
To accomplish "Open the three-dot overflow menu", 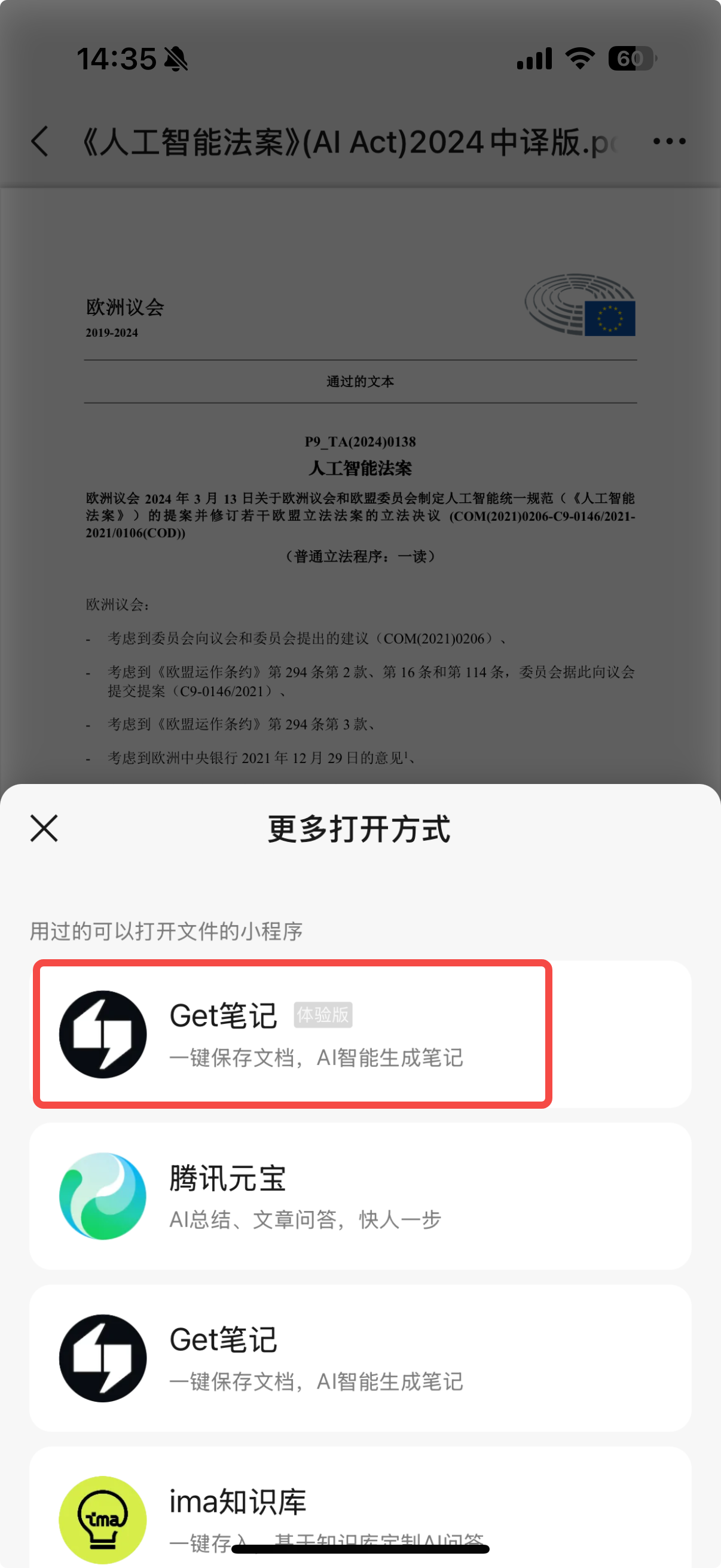I will click(x=668, y=141).
